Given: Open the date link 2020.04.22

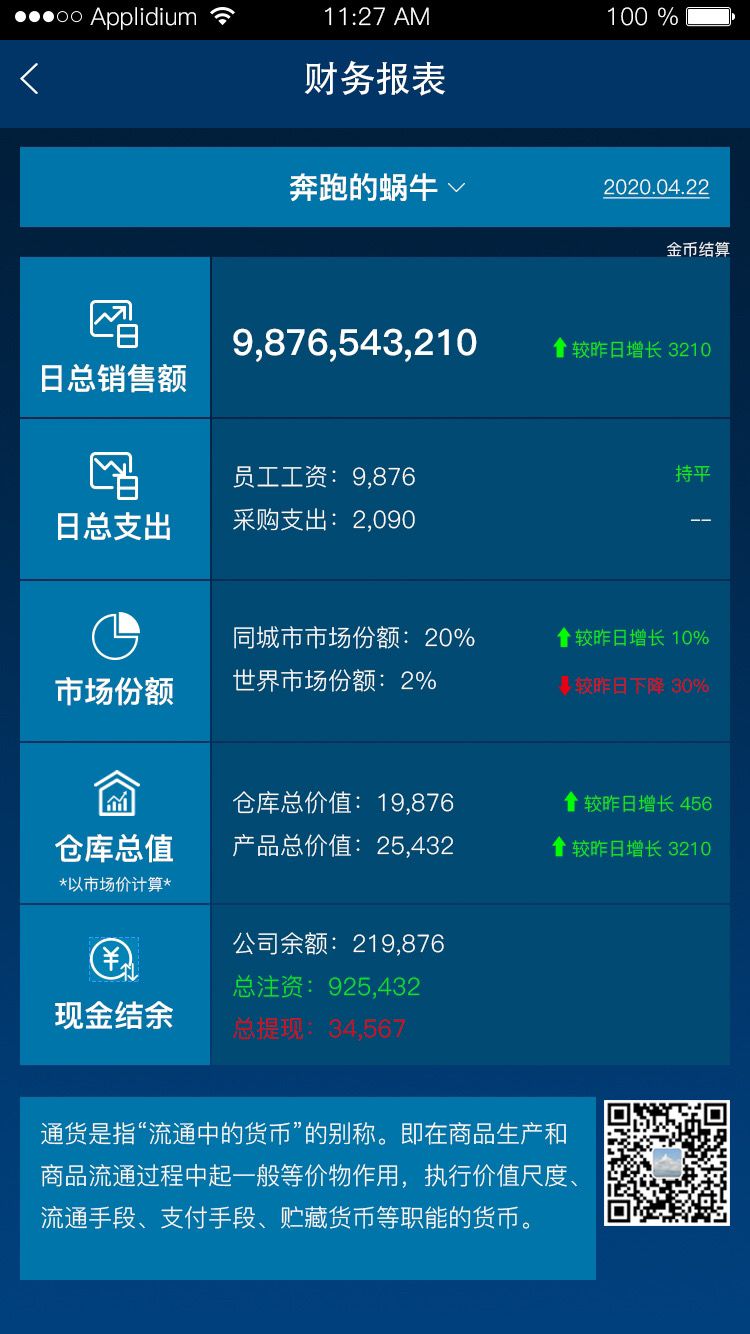Looking at the screenshot, I should [x=657, y=187].
